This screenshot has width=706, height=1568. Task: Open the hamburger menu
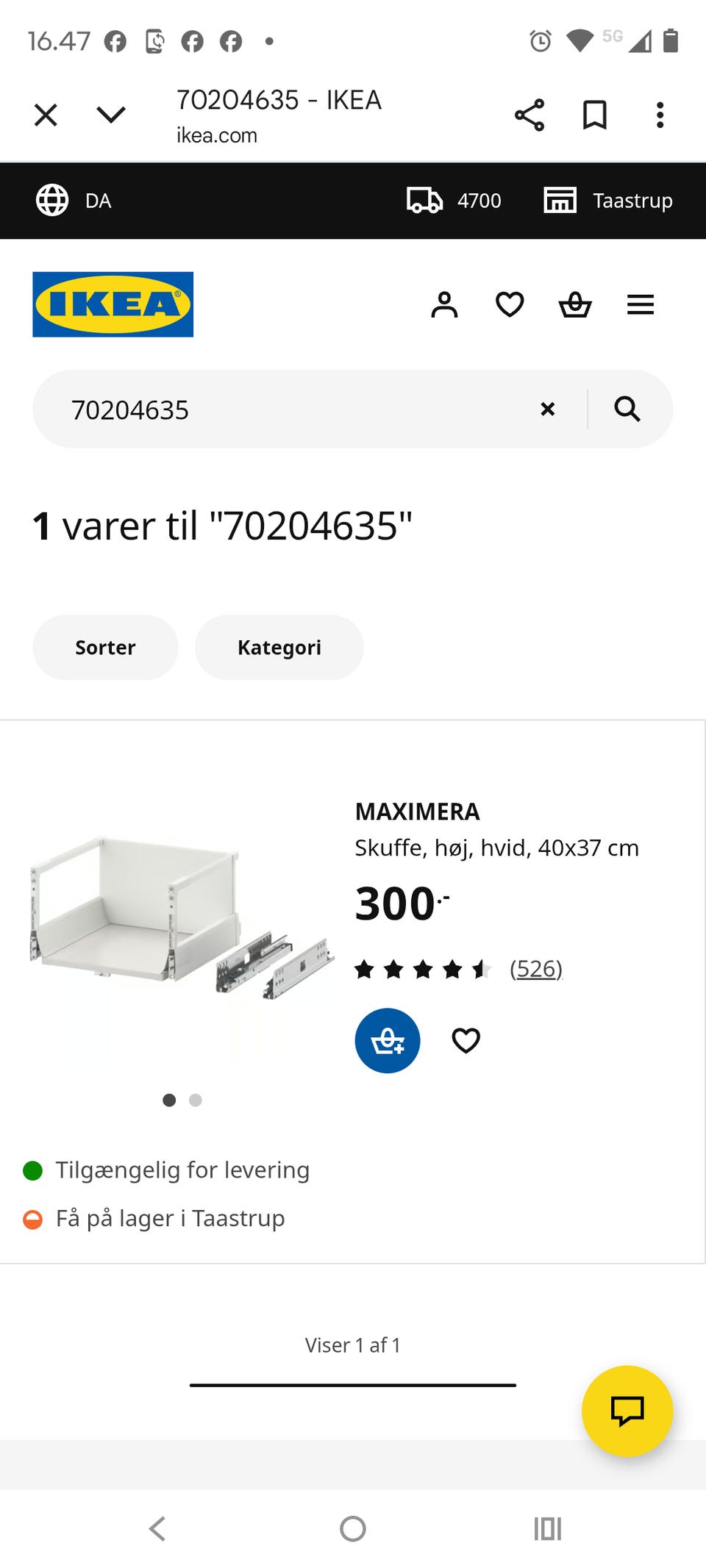[x=641, y=304]
